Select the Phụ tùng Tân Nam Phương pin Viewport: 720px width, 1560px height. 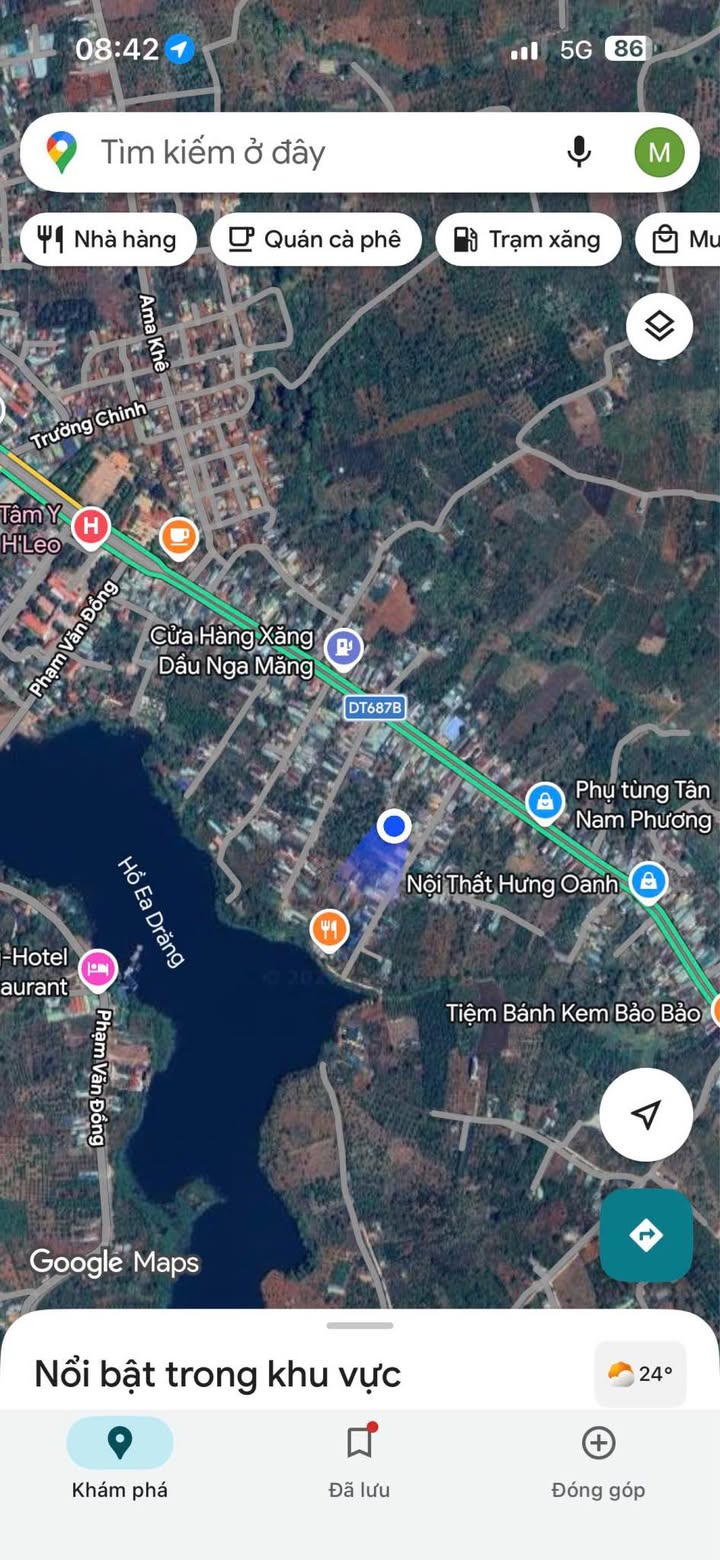coord(545,801)
